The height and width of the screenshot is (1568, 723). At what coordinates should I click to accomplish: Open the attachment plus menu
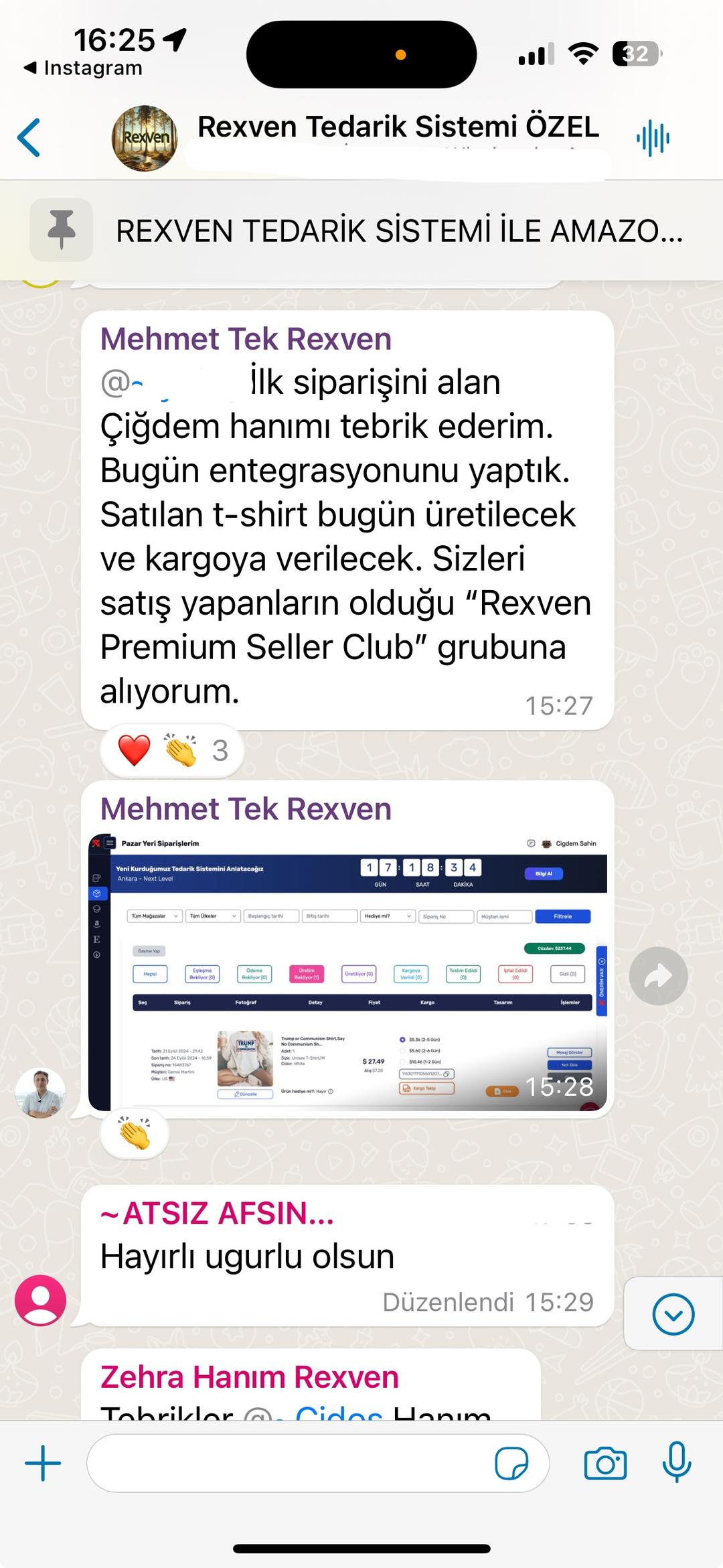43,1463
